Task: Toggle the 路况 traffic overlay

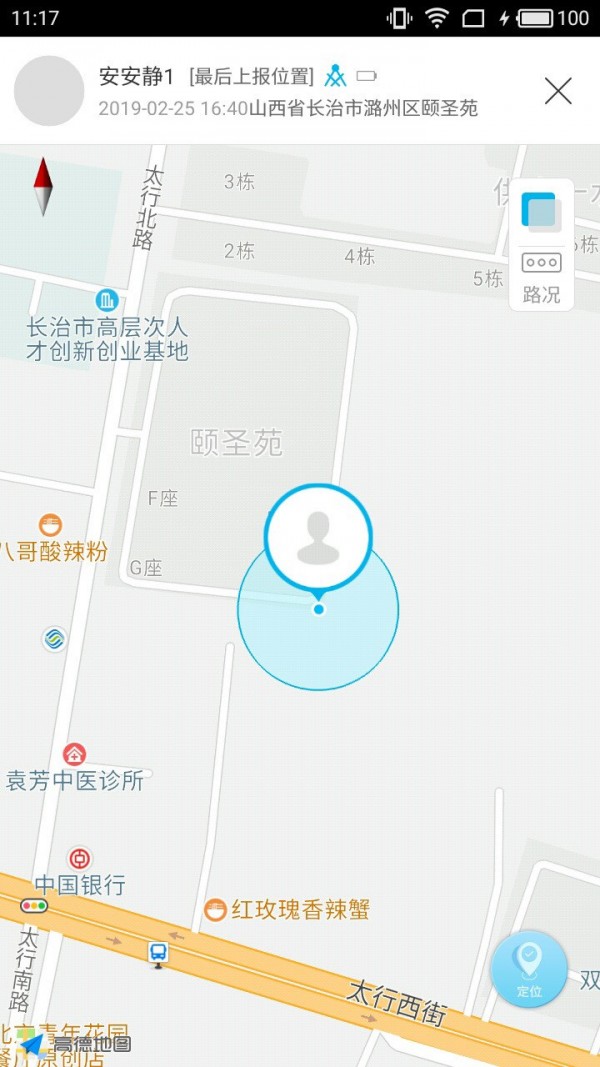Action: (x=541, y=276)
